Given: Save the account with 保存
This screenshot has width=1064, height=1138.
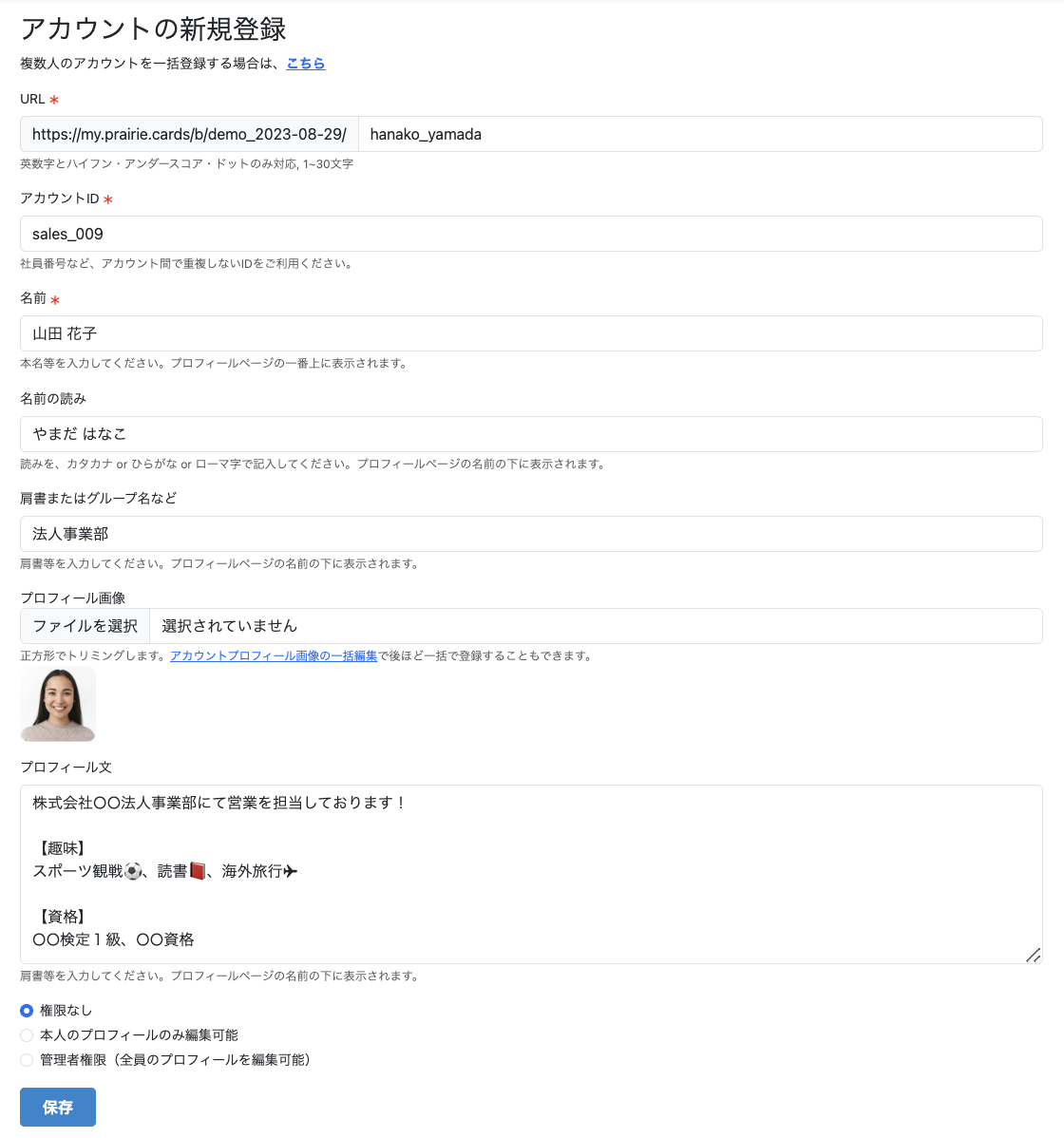Looking at the screenshot, I should click(58, 1107).
